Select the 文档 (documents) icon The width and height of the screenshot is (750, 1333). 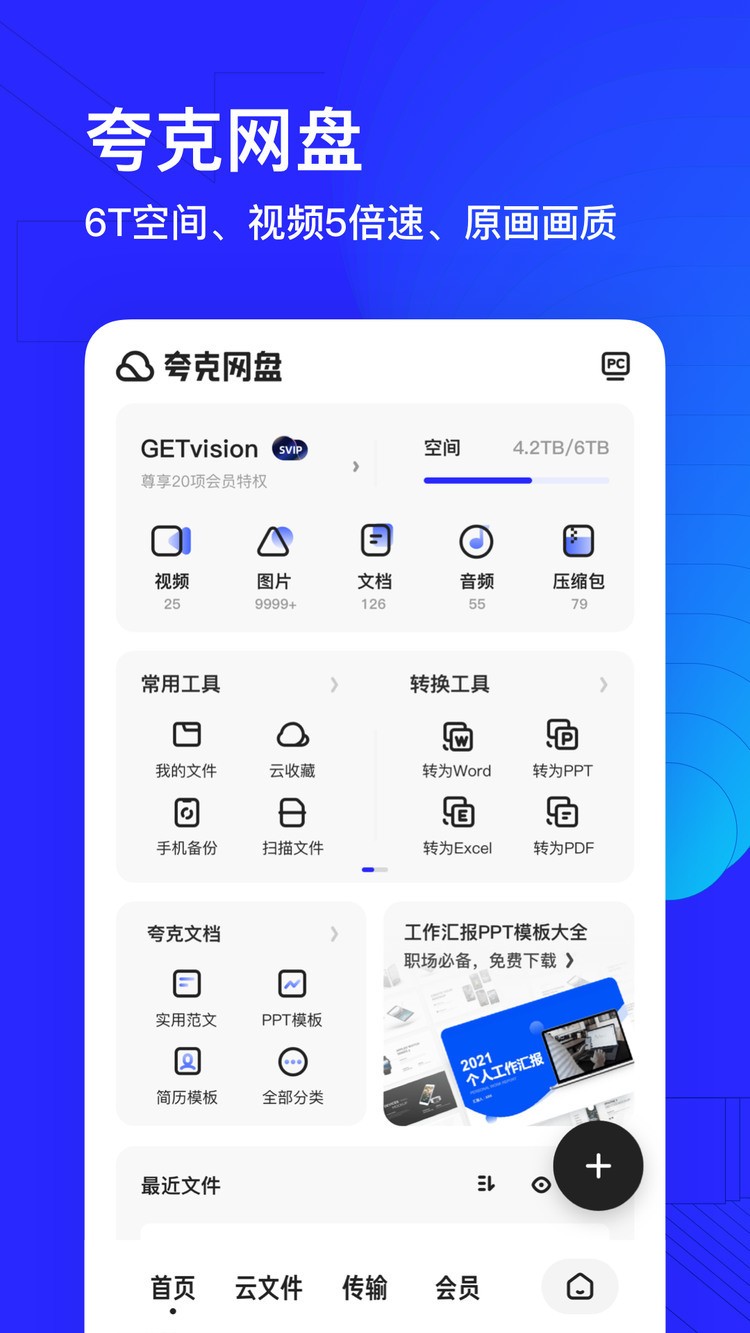tap(375, 541)
